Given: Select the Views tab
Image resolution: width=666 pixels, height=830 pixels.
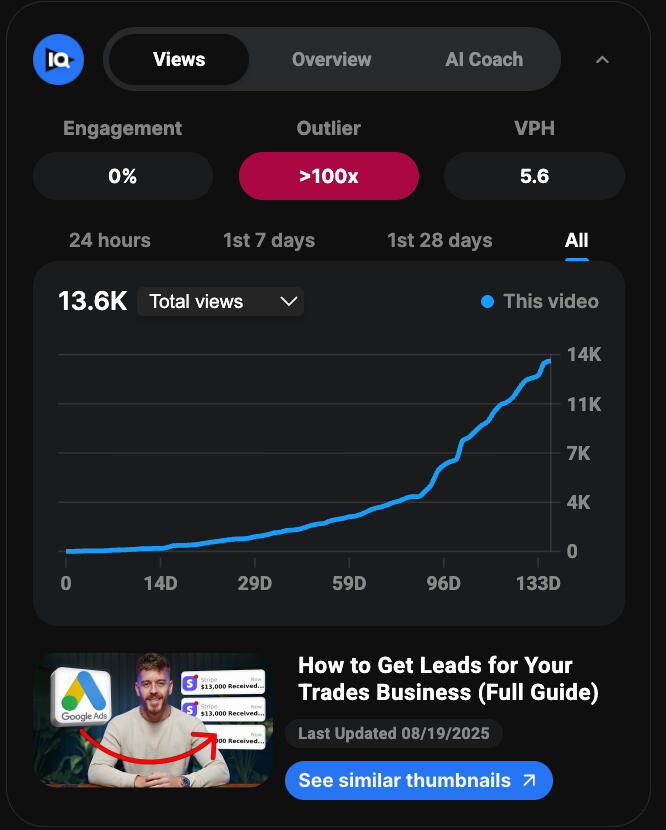Looking at the screenshot, I should 179,60.
